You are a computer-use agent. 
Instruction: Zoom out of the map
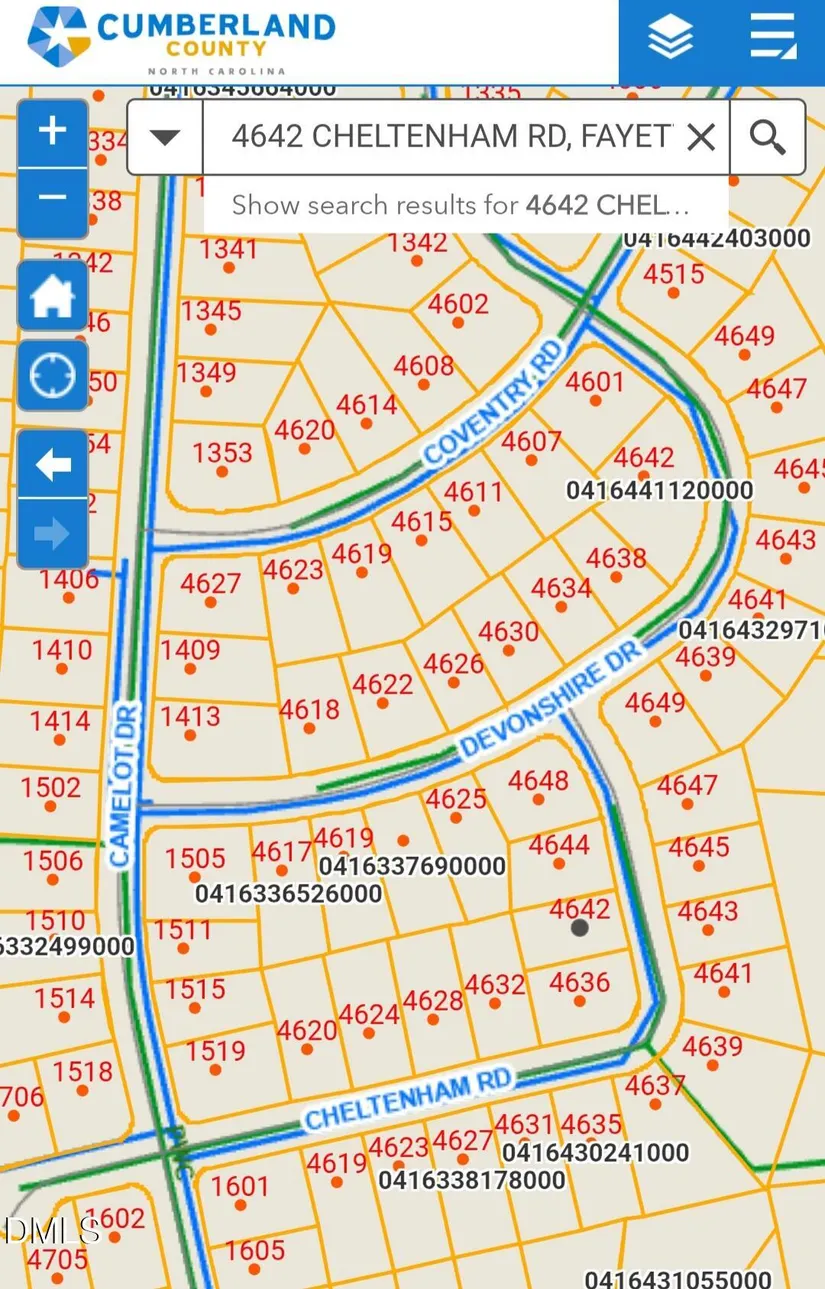(x=52, y=197)
